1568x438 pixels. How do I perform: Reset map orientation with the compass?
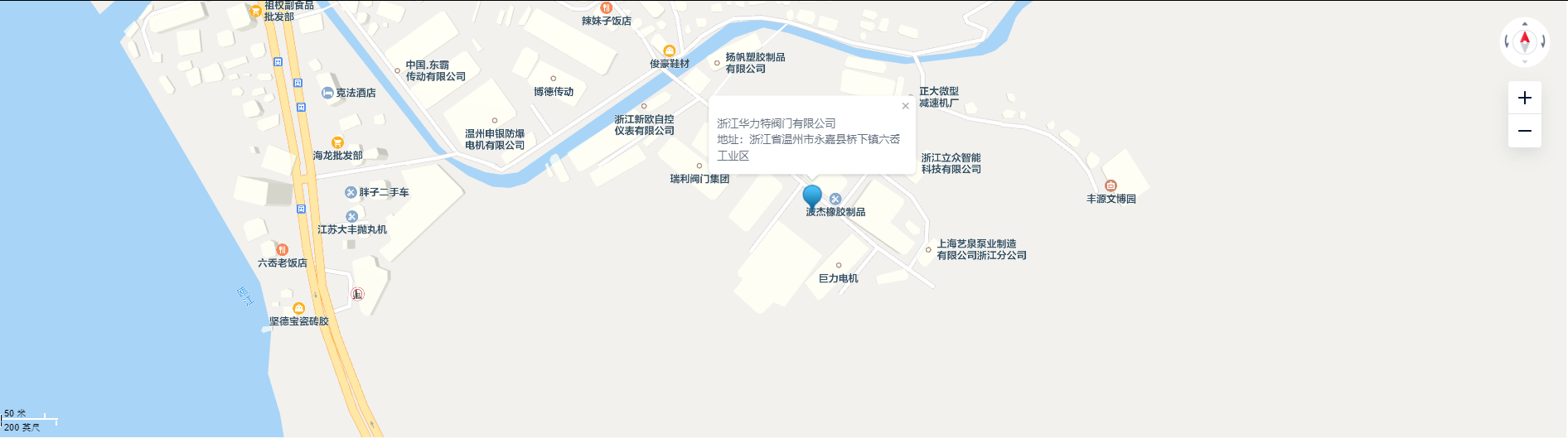[1525, 41]
